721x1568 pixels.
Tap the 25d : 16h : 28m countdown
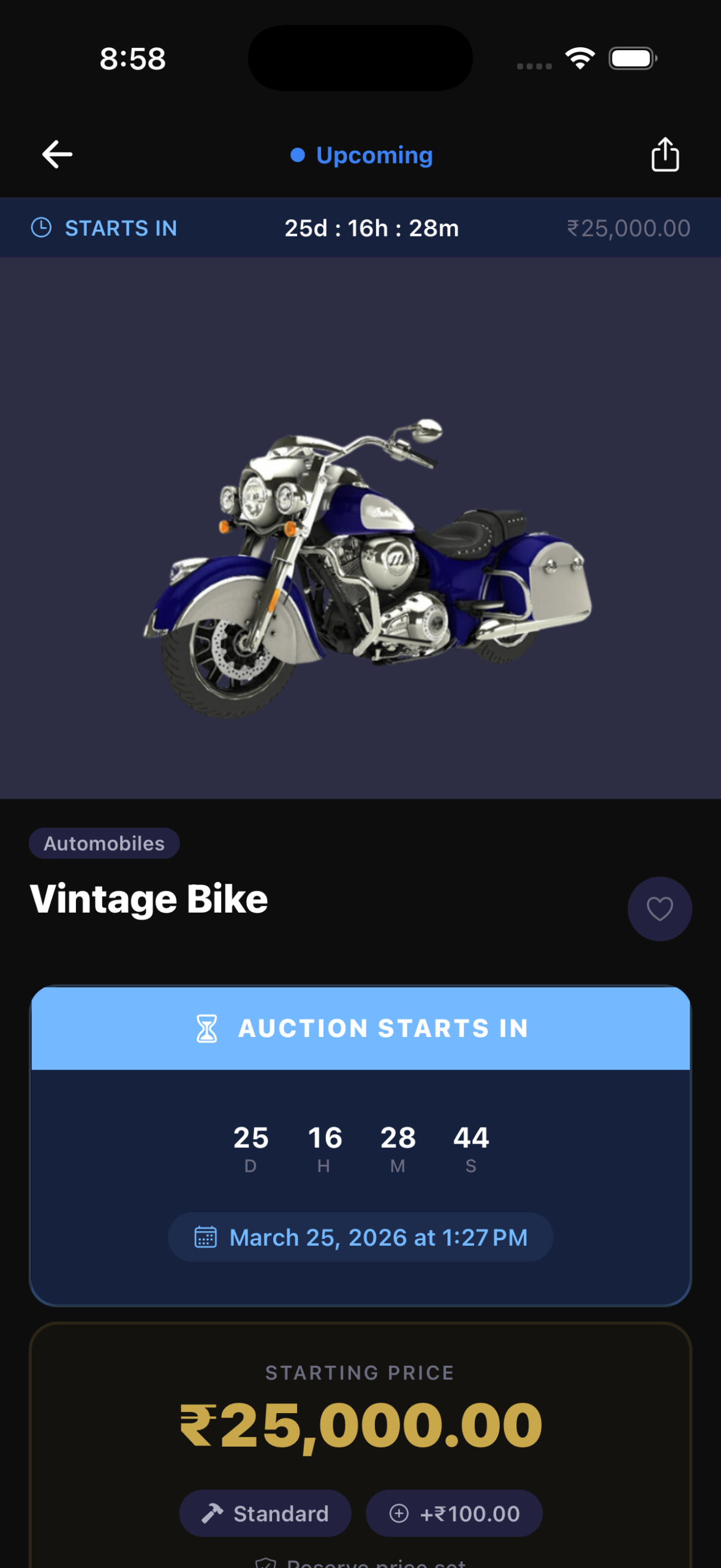(372, 228)
